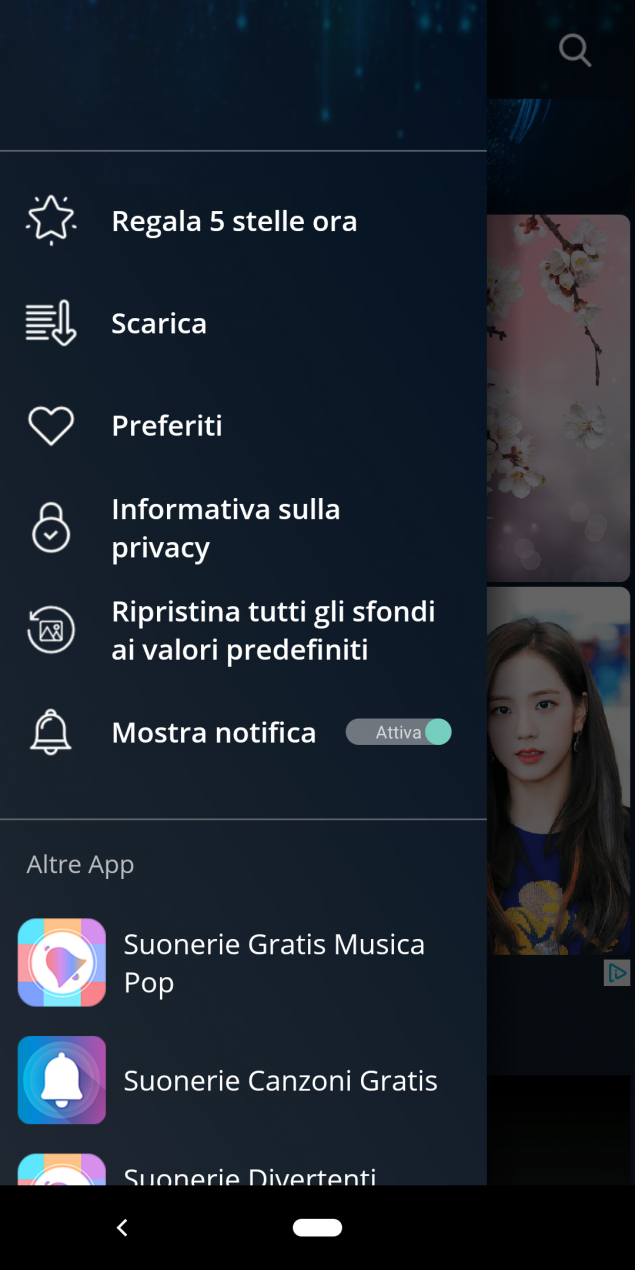635x1270 pixels.
Task: Tap Ripristina tutti gli sfondi ai valori predefiniti
Action: [272, 631]
